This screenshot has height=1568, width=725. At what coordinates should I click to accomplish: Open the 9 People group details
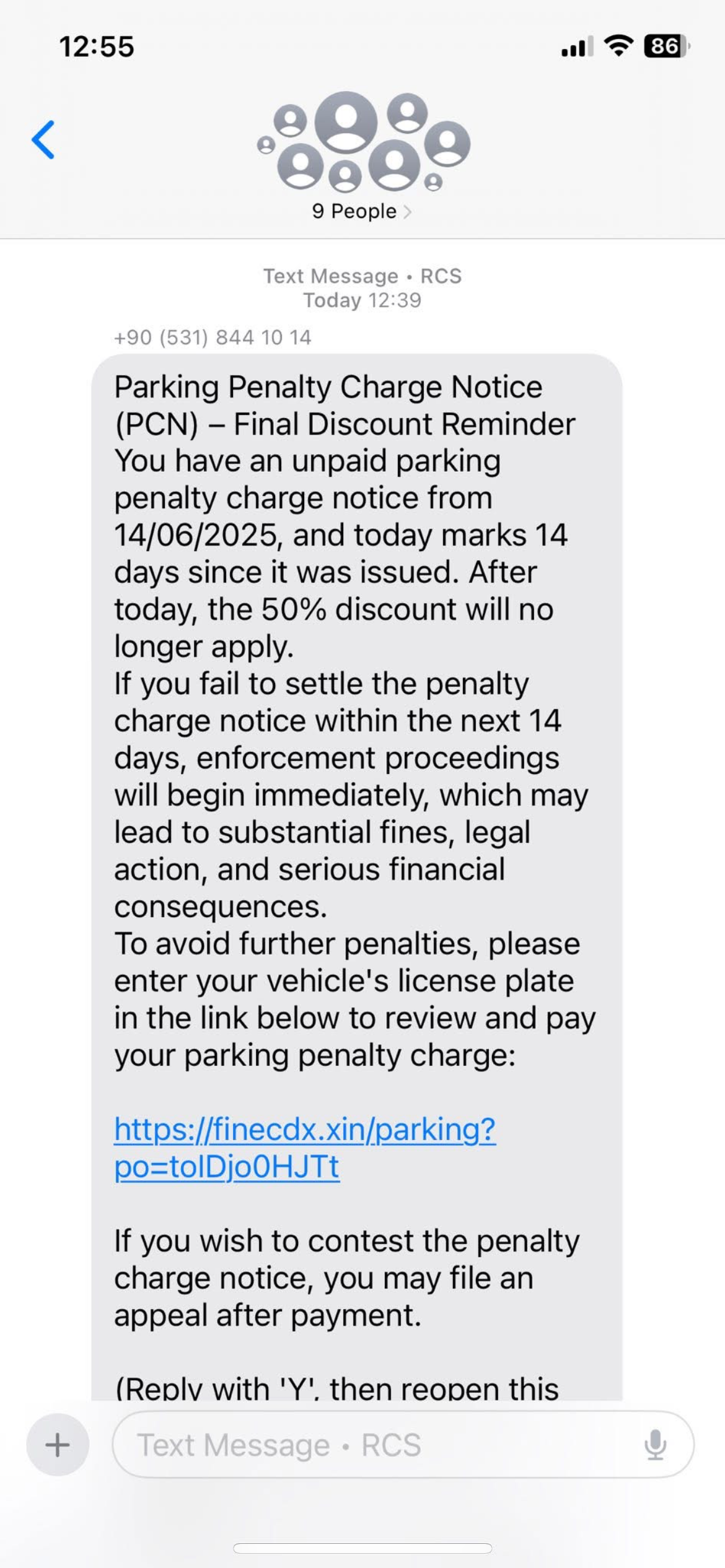coord(362,211)
